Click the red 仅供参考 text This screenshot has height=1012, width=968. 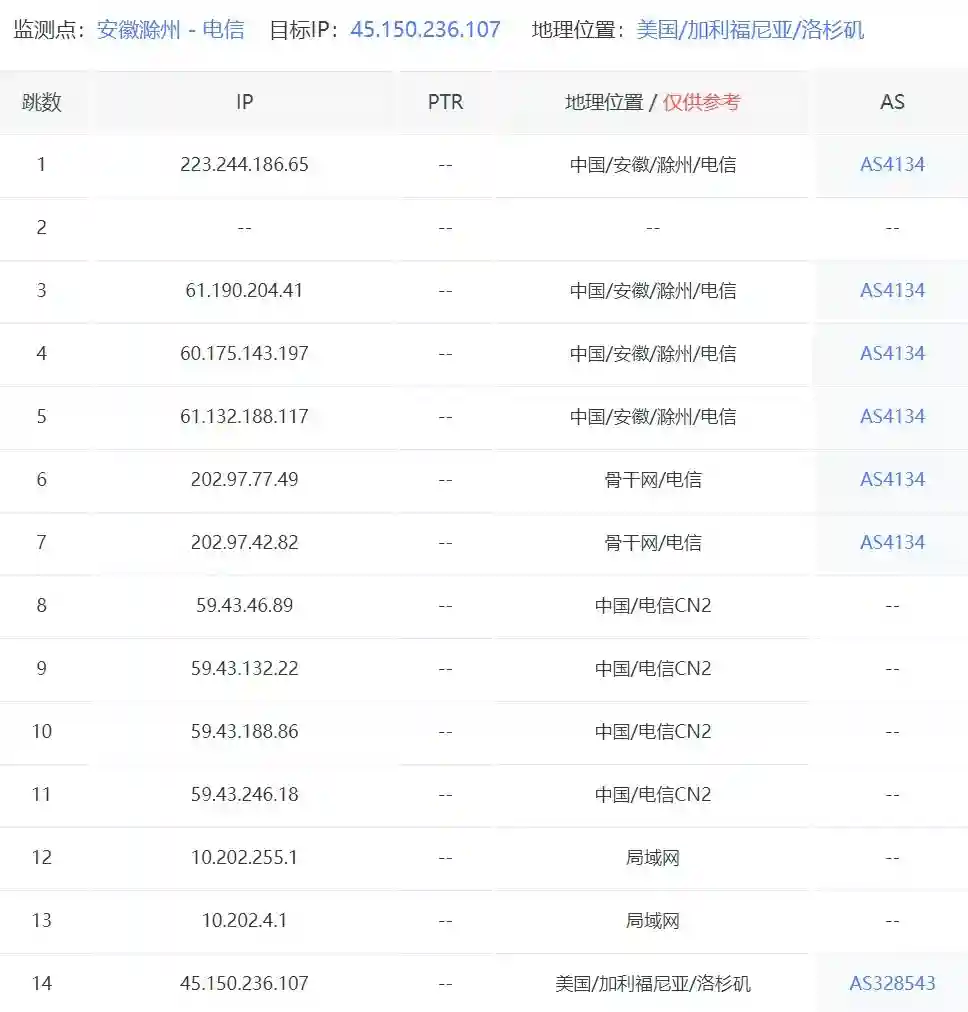pos(701,103)
